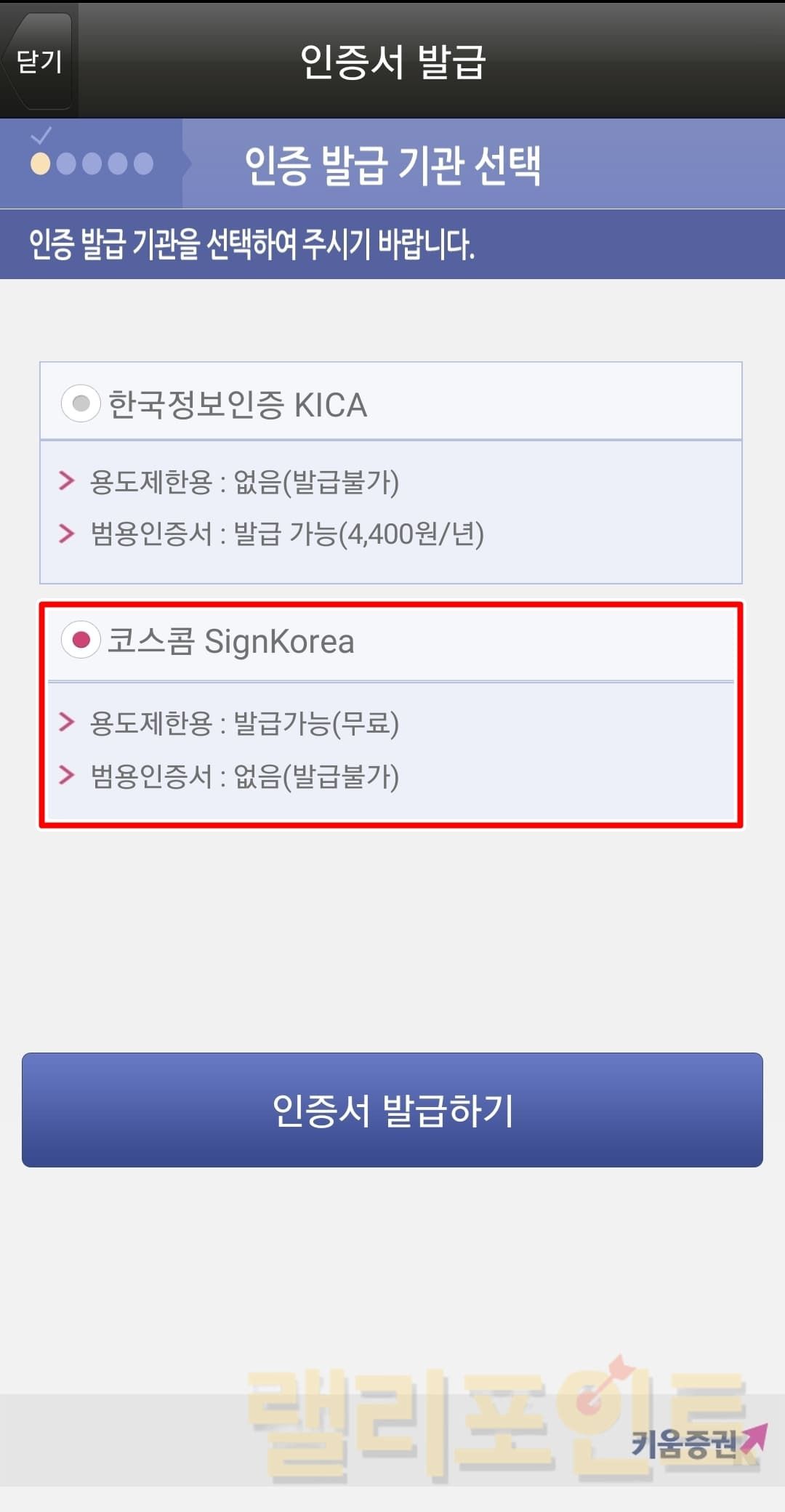Tap the 닫기 close button
This screenshot has width=785, height=1512.
click(x=39, y=62)
